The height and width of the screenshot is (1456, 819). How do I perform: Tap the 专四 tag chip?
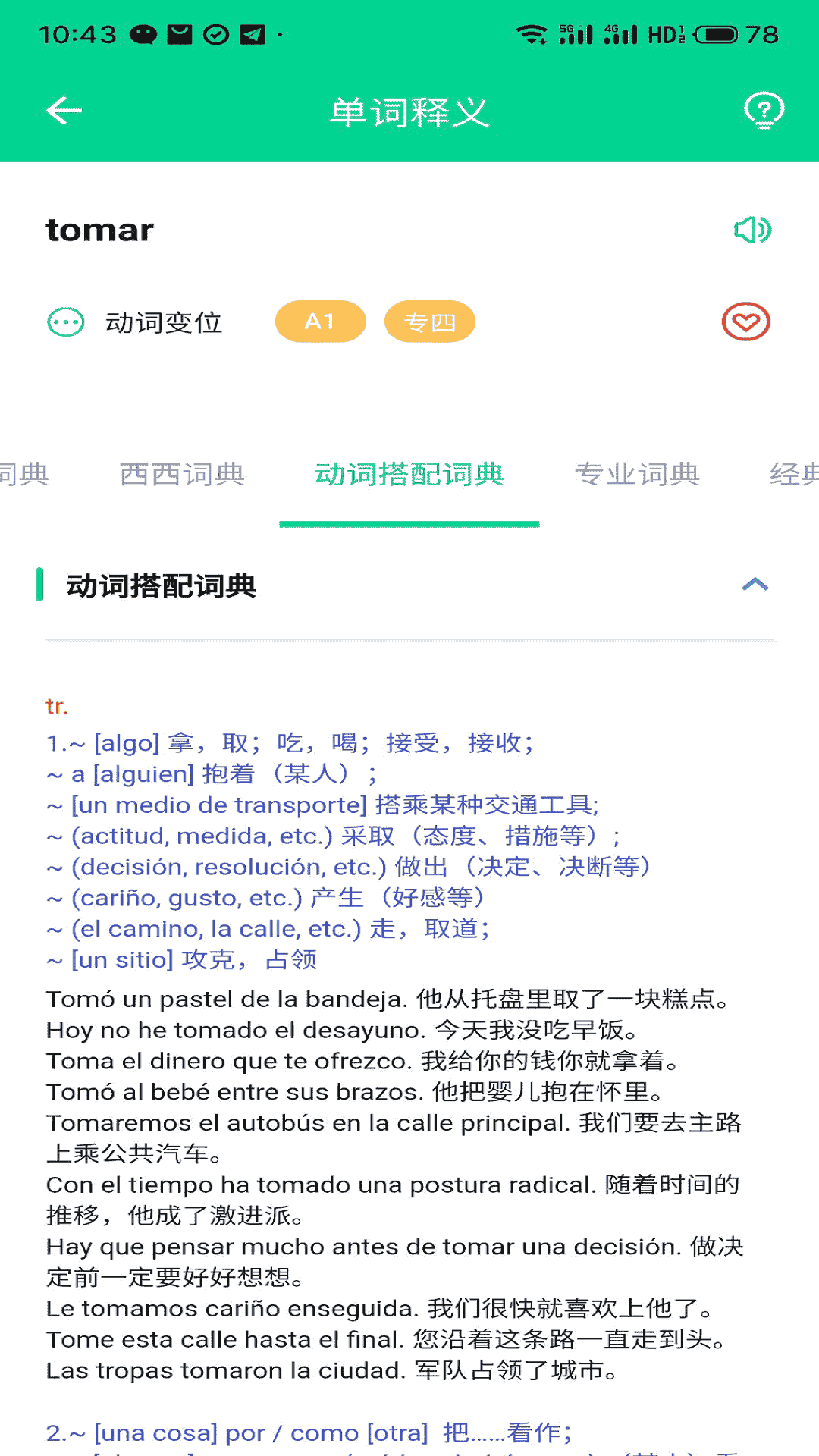coord(429,322)
